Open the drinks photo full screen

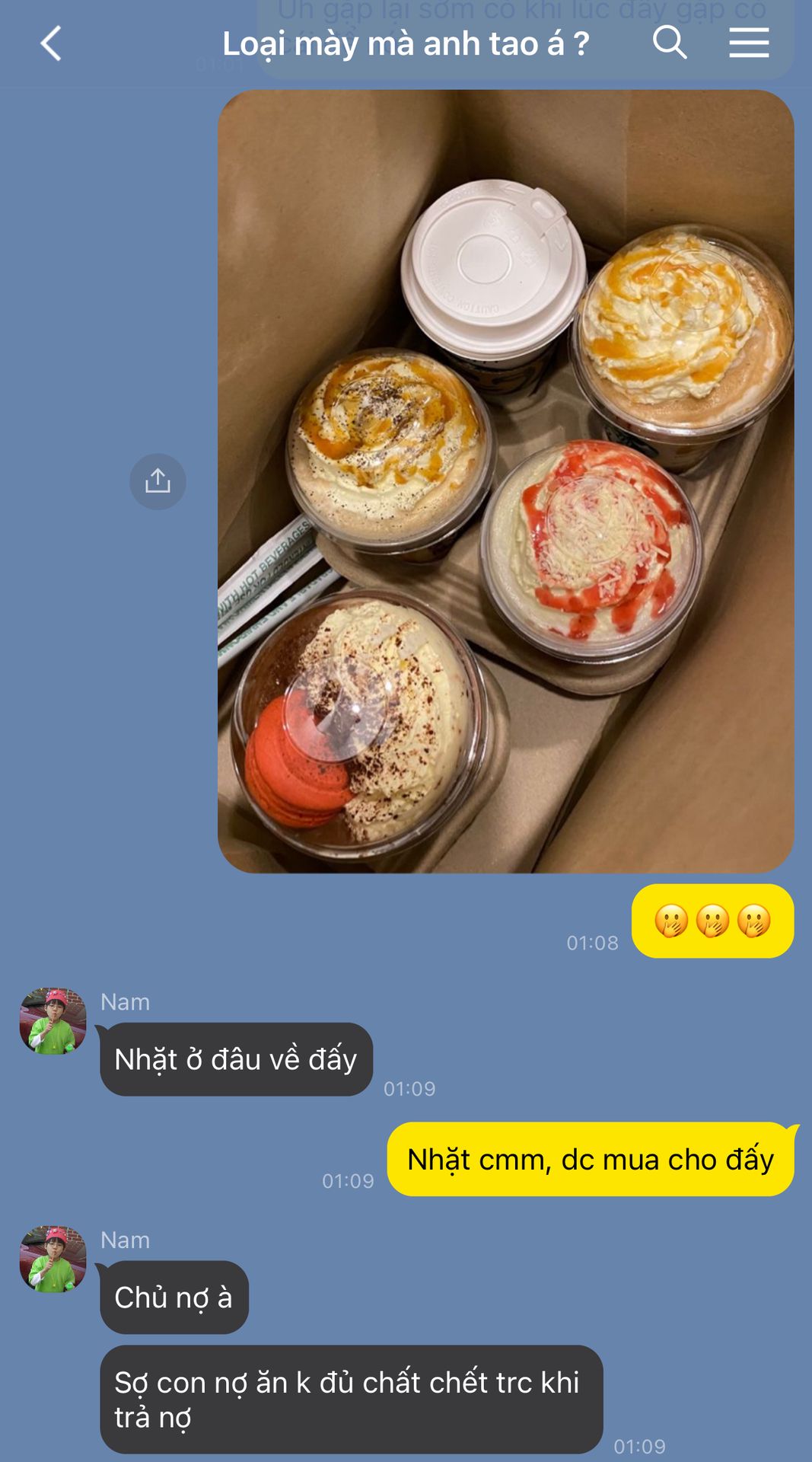point(506,481)
